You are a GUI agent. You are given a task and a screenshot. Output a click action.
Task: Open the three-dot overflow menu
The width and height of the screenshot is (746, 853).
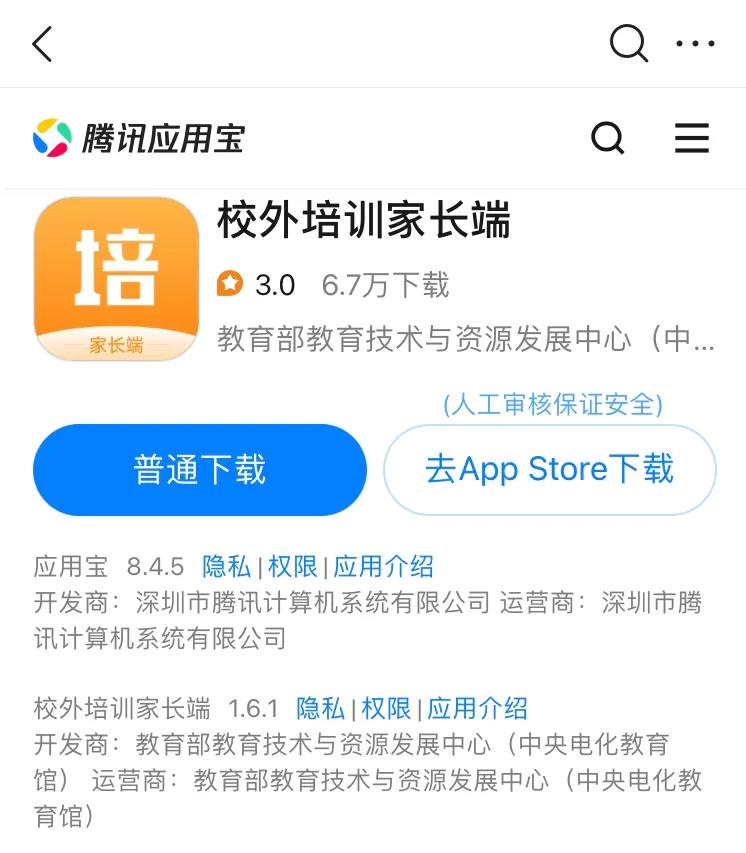(x=695, y=44)
